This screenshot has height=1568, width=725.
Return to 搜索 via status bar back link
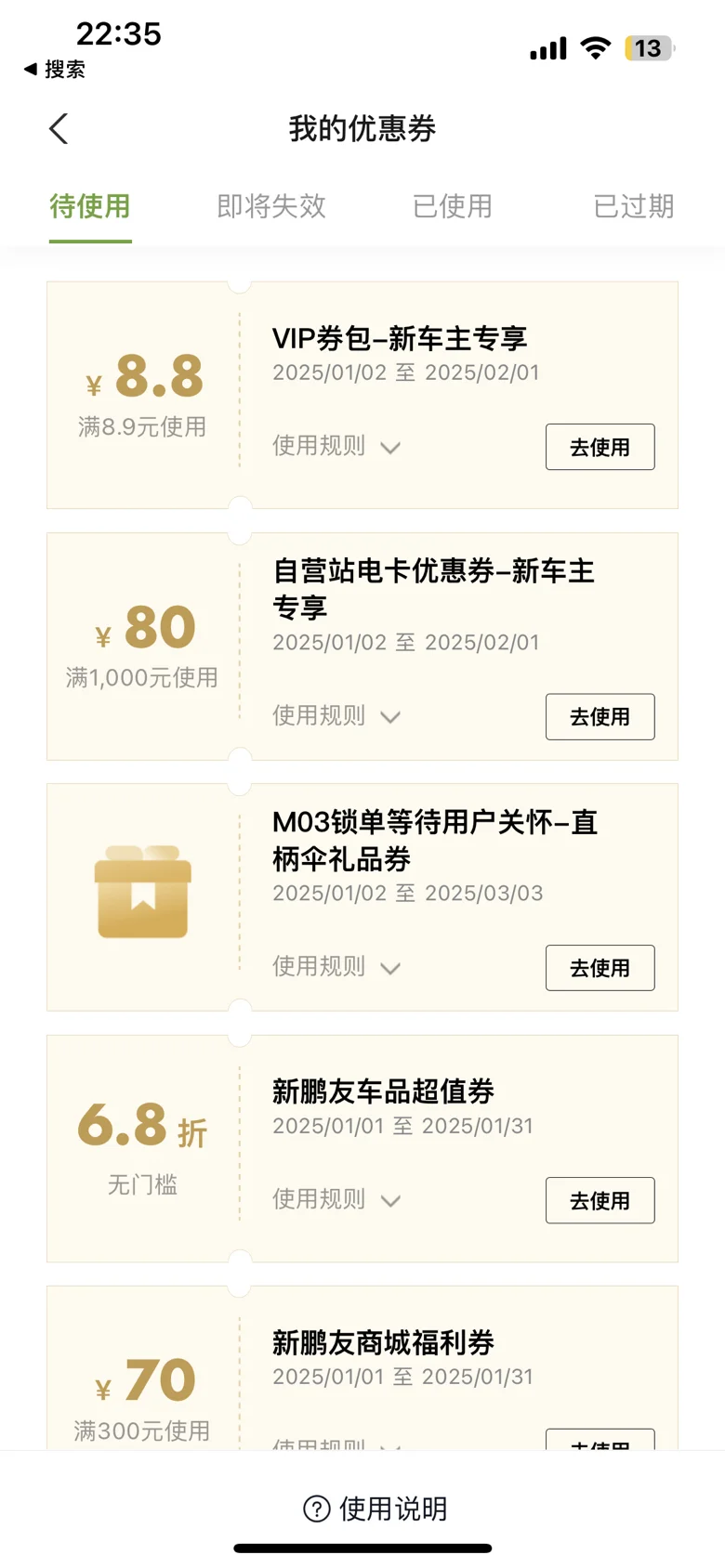pos(54,69)
